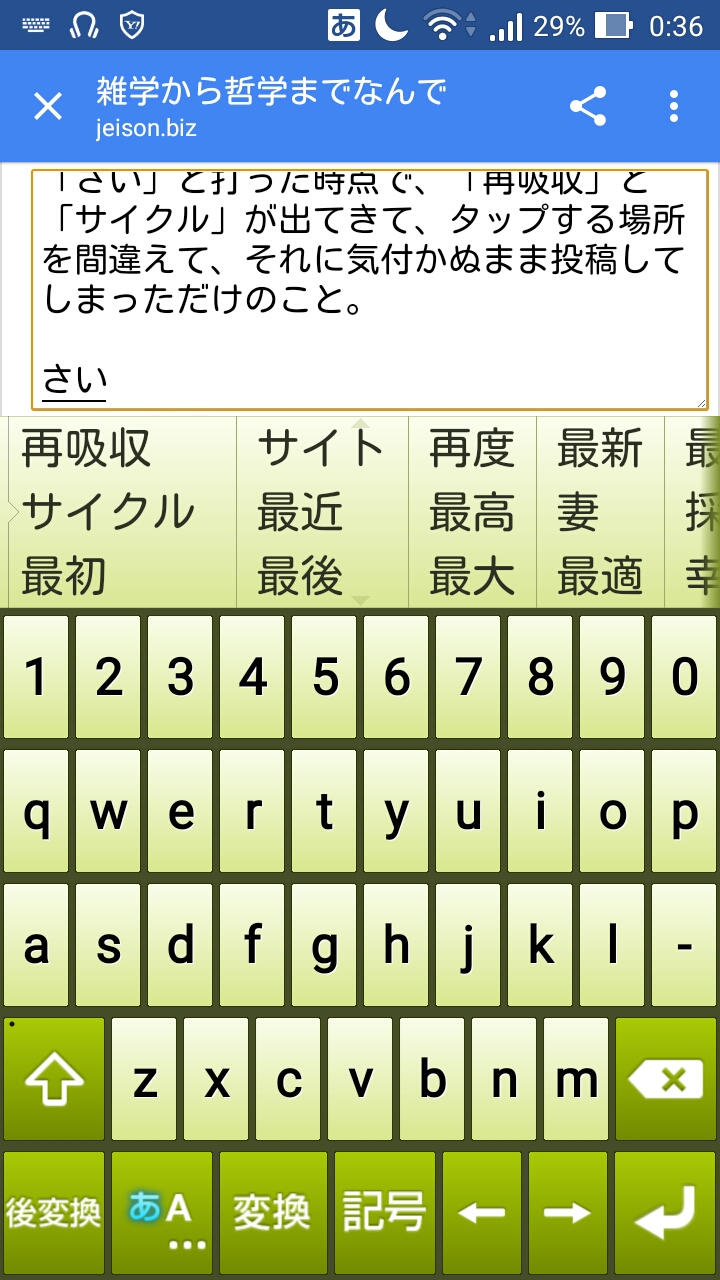Screen dimensions: 720x1280
Task: Pick the suggestion 最初
Action: (64, 577)
